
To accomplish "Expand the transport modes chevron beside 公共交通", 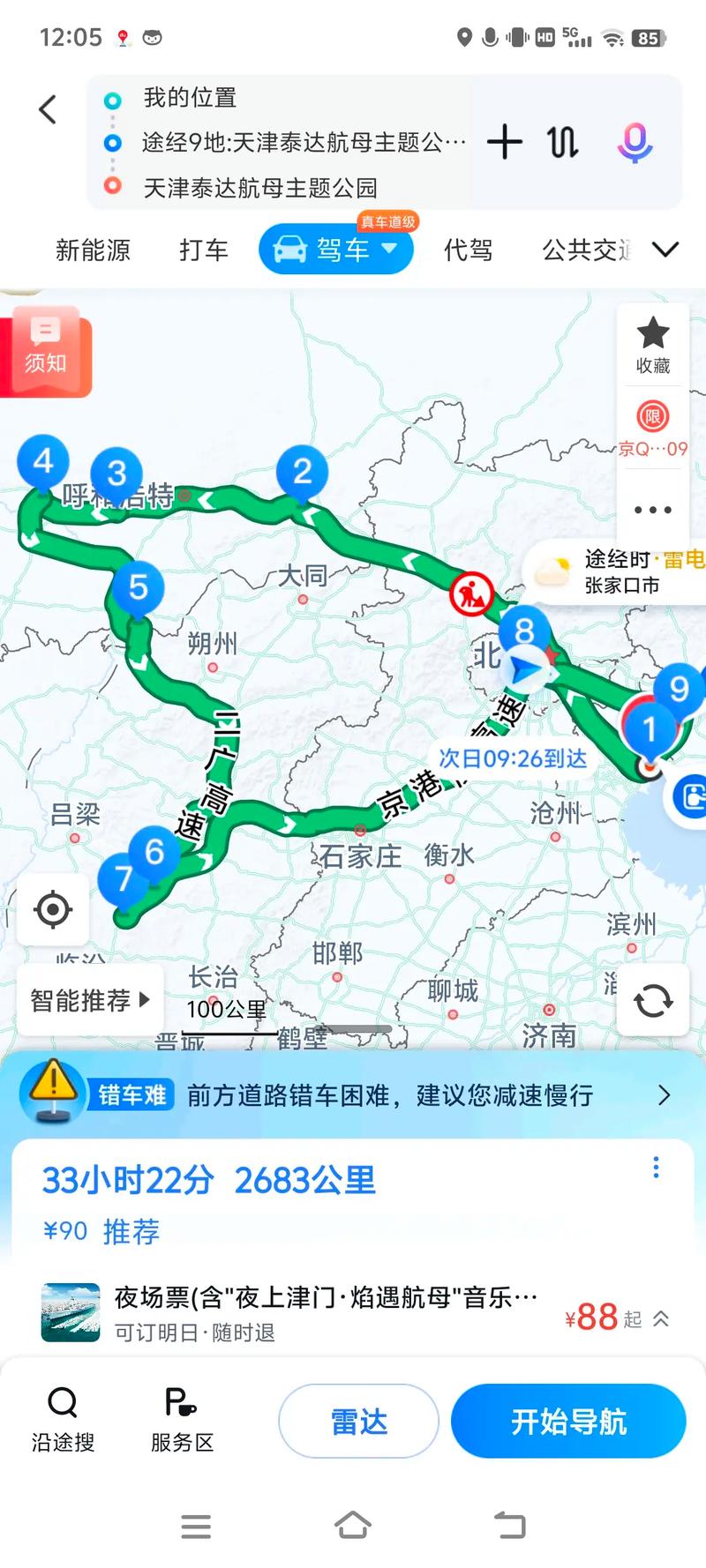I will tap(665, 250).
